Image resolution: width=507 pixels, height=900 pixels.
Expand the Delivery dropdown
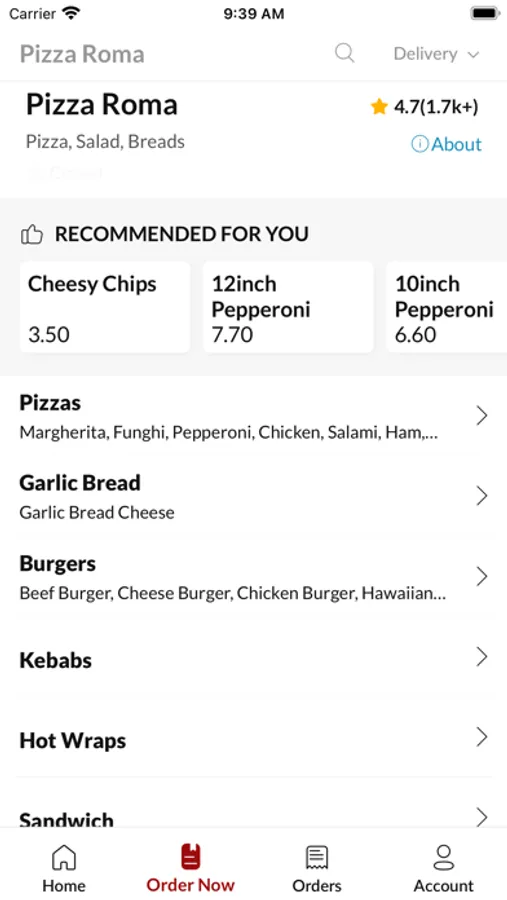click(x=436, y=54)
